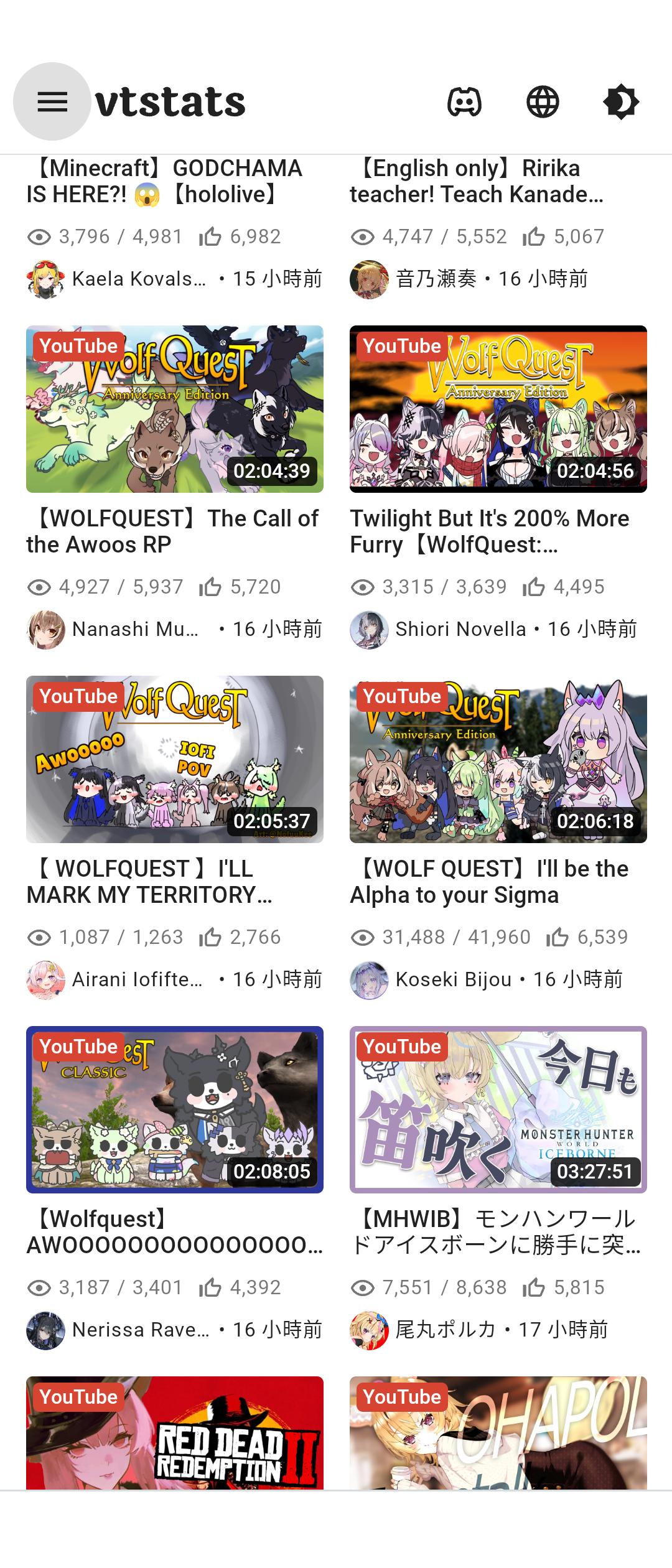
Task: View Koseki Bijou's channel
Action: [x=453, y=979]
